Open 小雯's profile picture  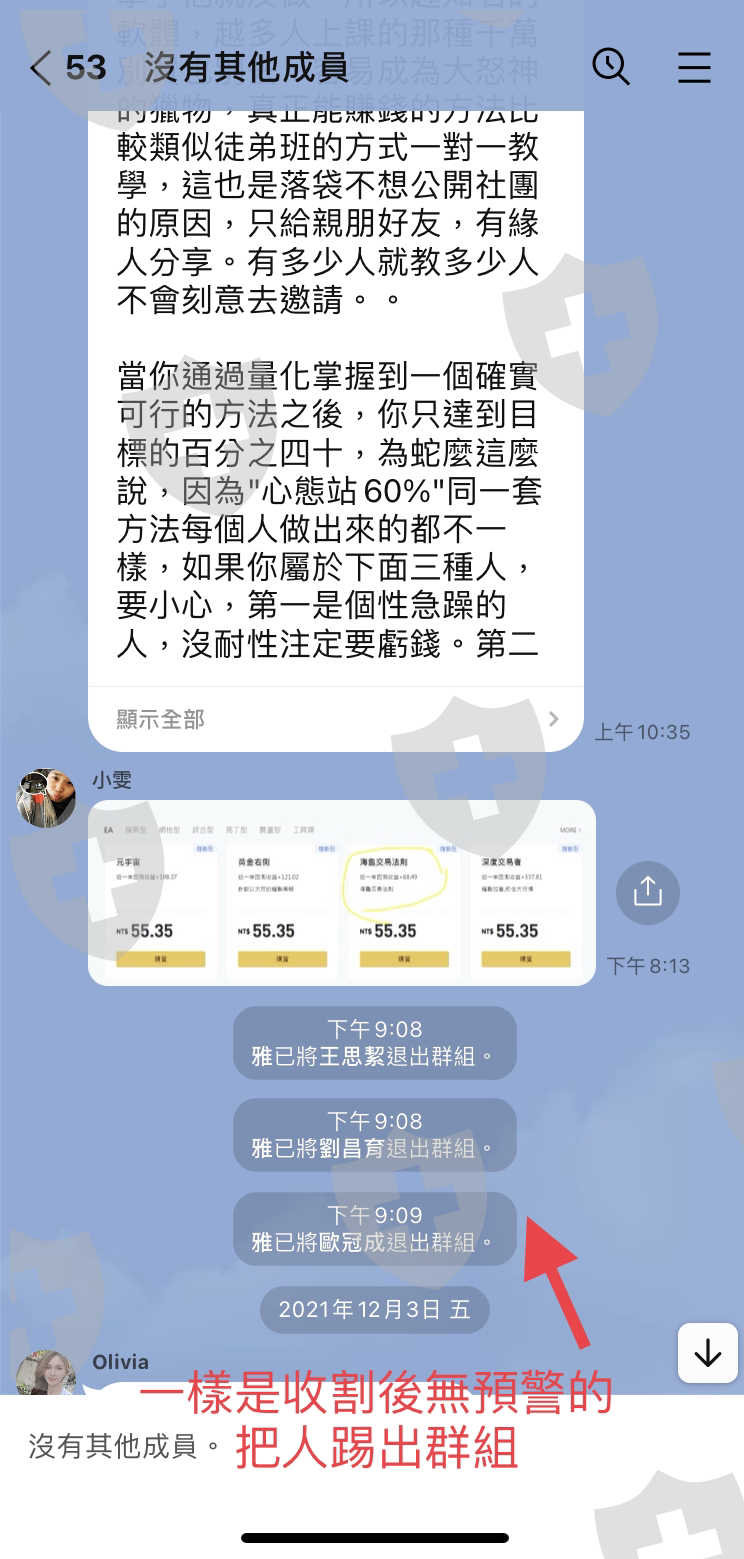(x=46, y=798)
